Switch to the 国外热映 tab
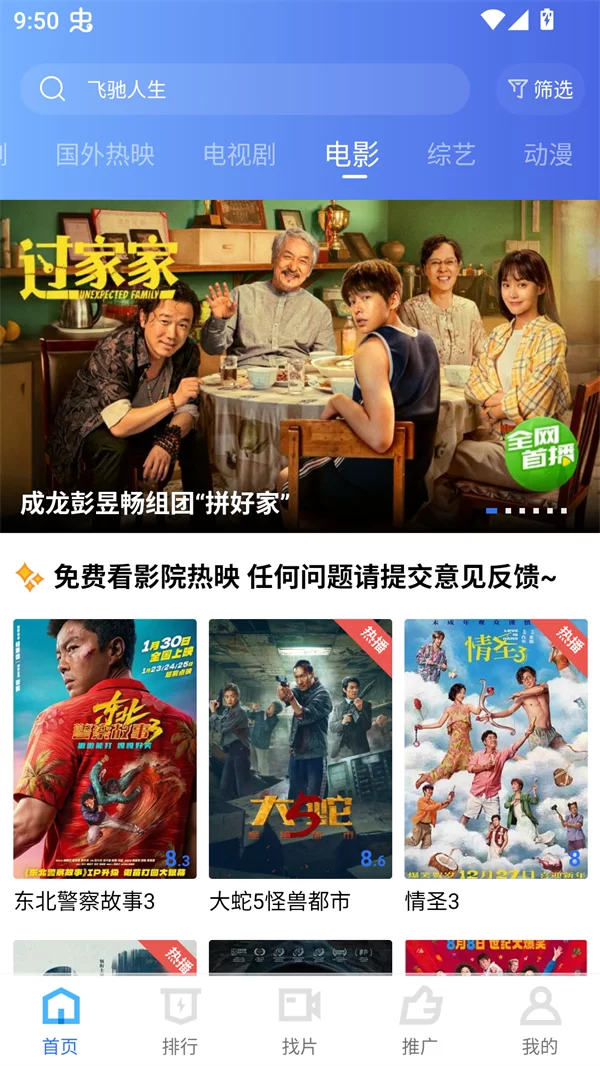Screen dimensions: 600x1066 [x=105, y=154]
